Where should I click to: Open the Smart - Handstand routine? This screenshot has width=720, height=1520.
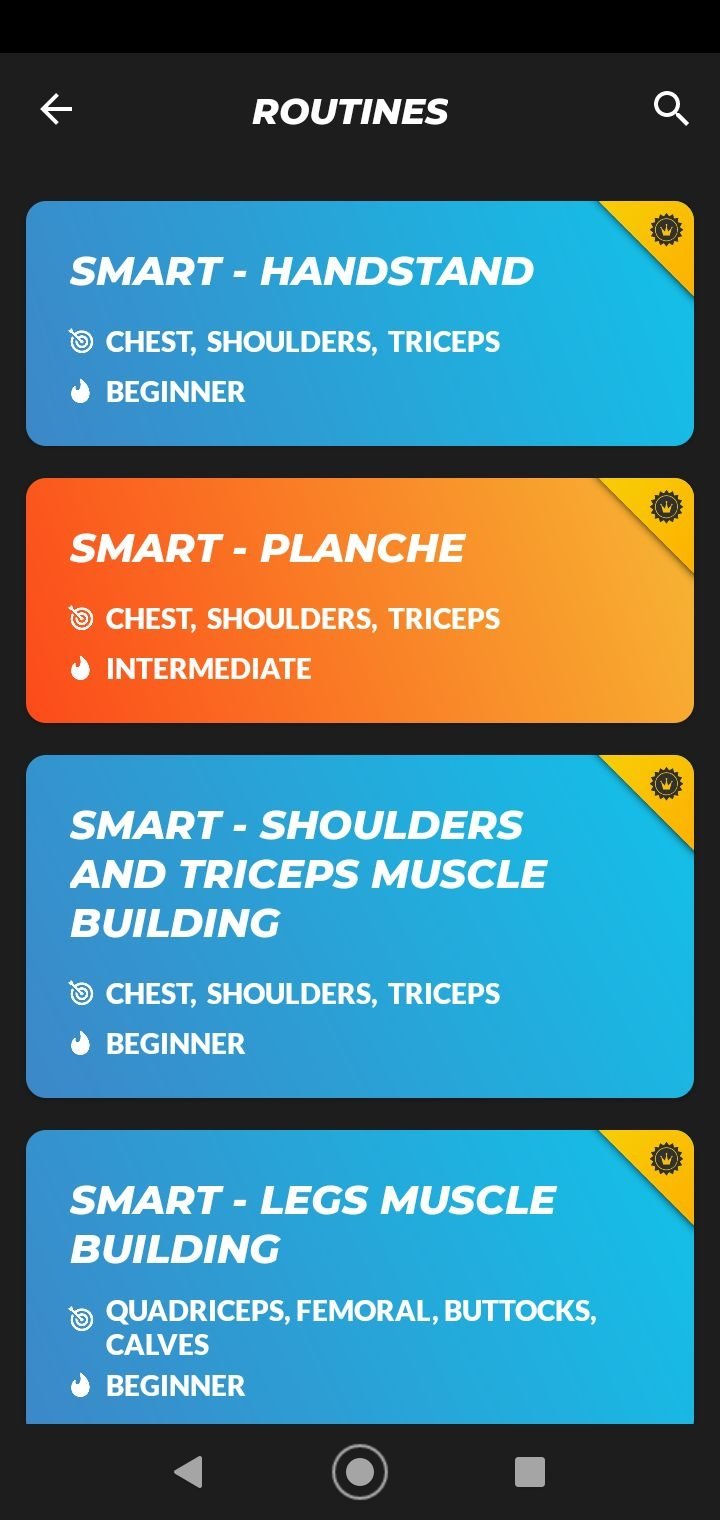point(360,323)
